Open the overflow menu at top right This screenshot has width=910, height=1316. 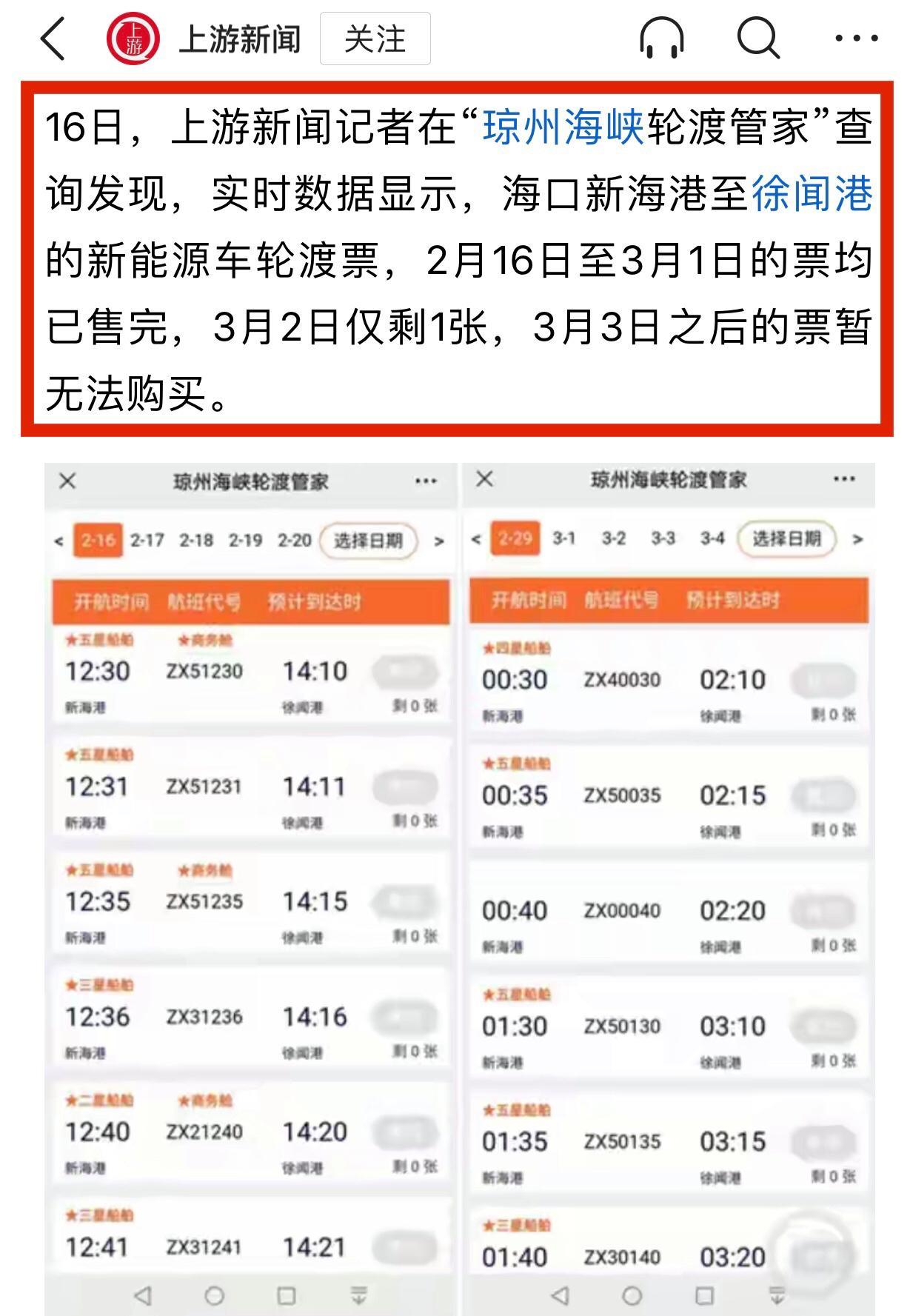(x=856, y=39)
